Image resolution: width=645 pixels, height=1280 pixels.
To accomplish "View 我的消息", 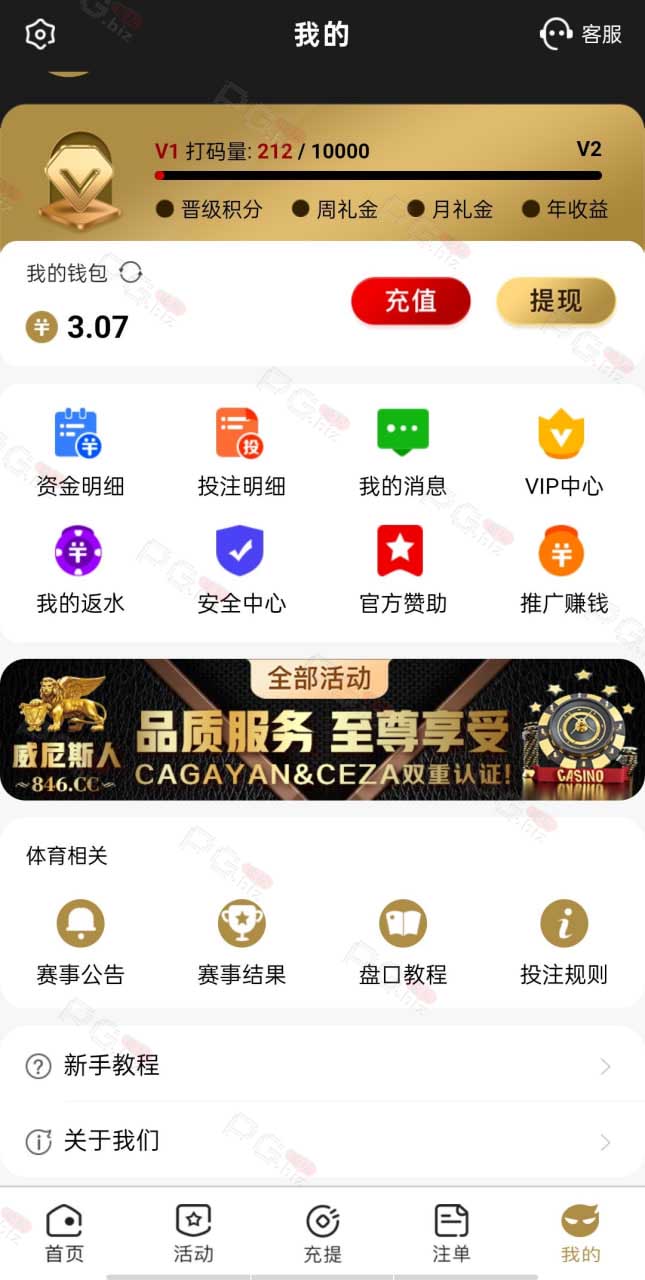I will pos(403,453).
